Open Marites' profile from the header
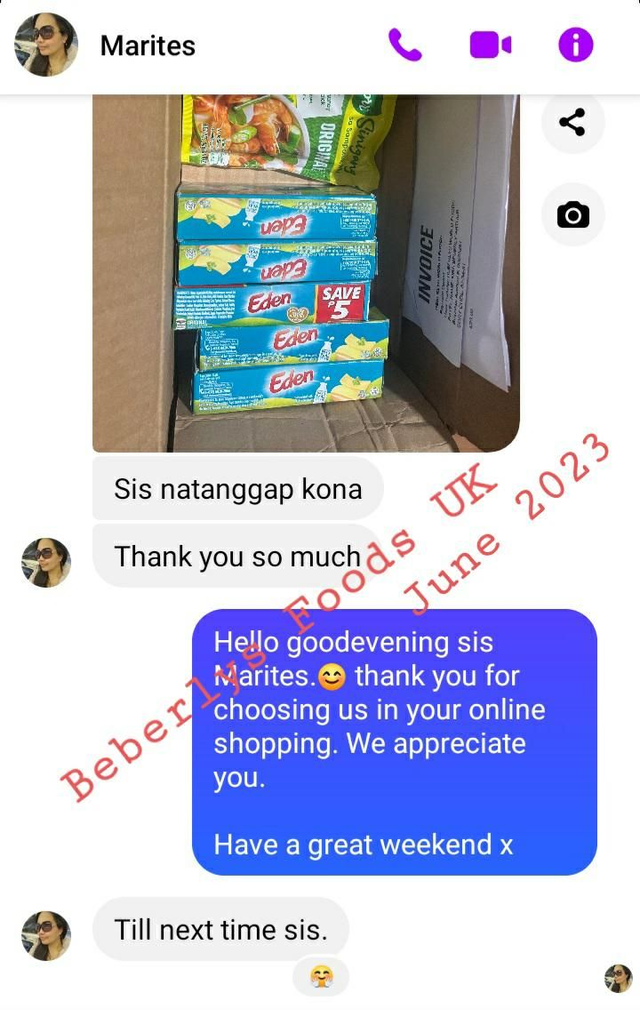 [x=147, y=45]
